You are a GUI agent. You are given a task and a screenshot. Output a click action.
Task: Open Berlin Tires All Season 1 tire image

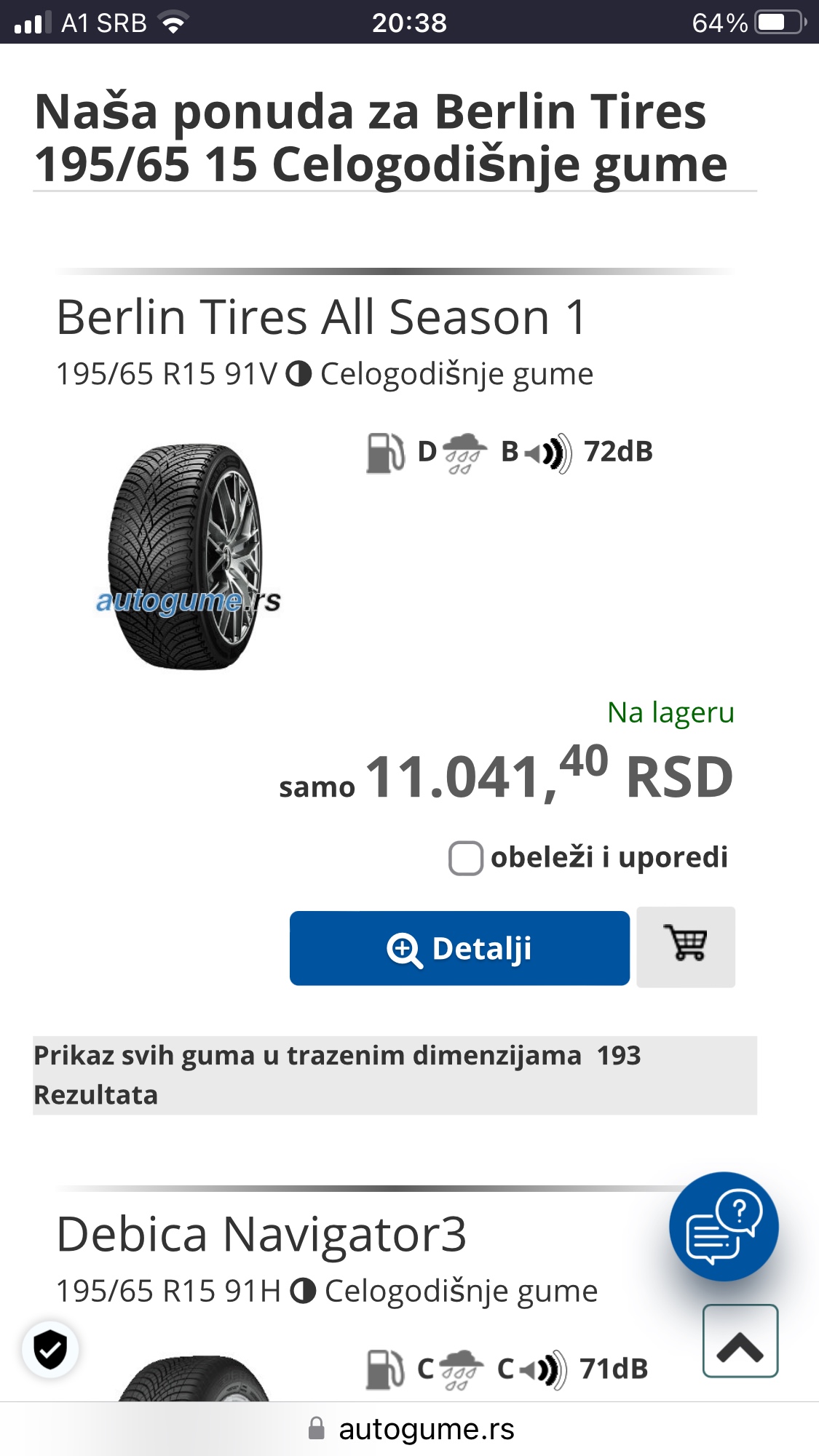click(187, 557)
